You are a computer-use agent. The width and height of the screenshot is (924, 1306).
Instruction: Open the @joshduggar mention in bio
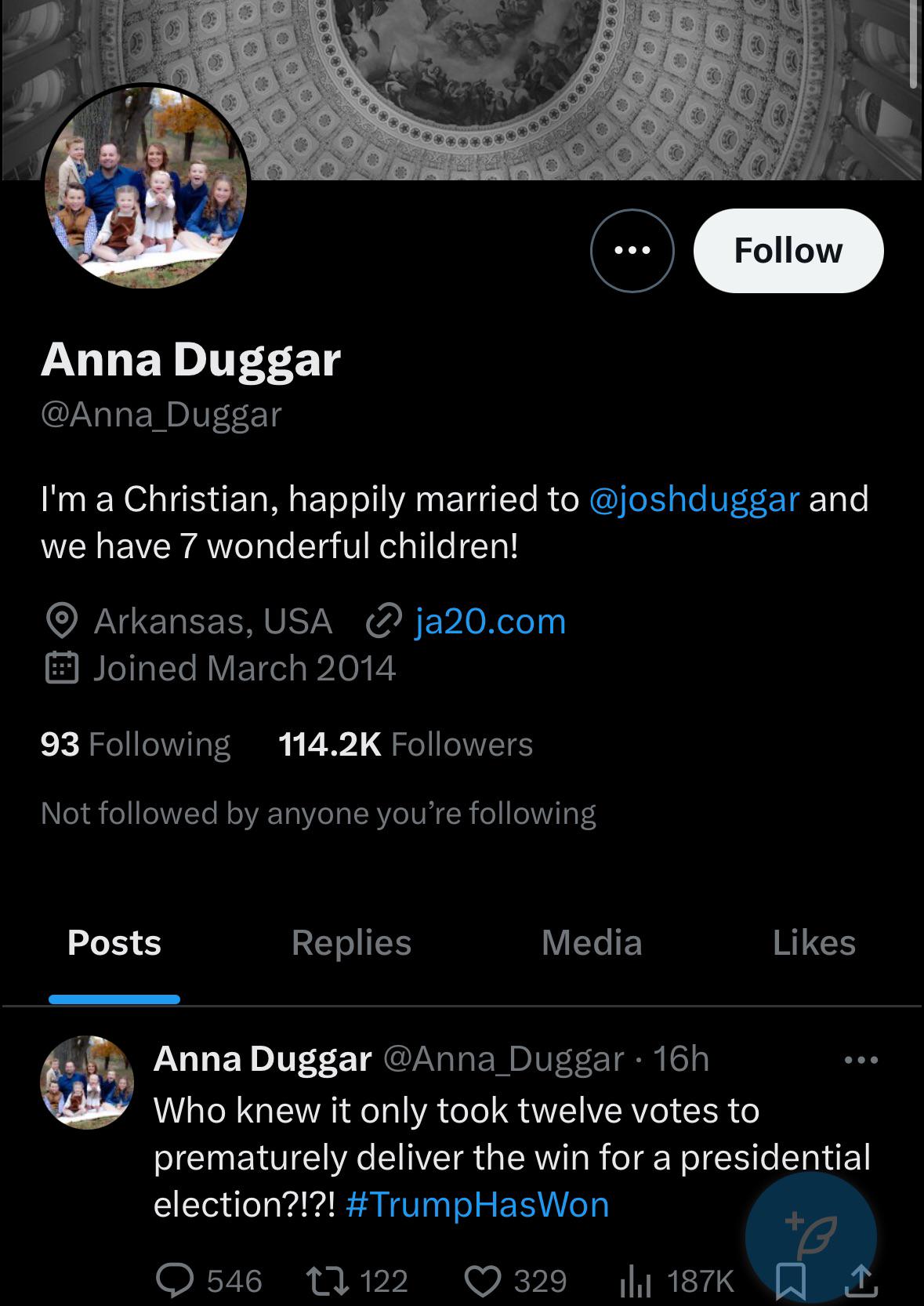point(694,499)
